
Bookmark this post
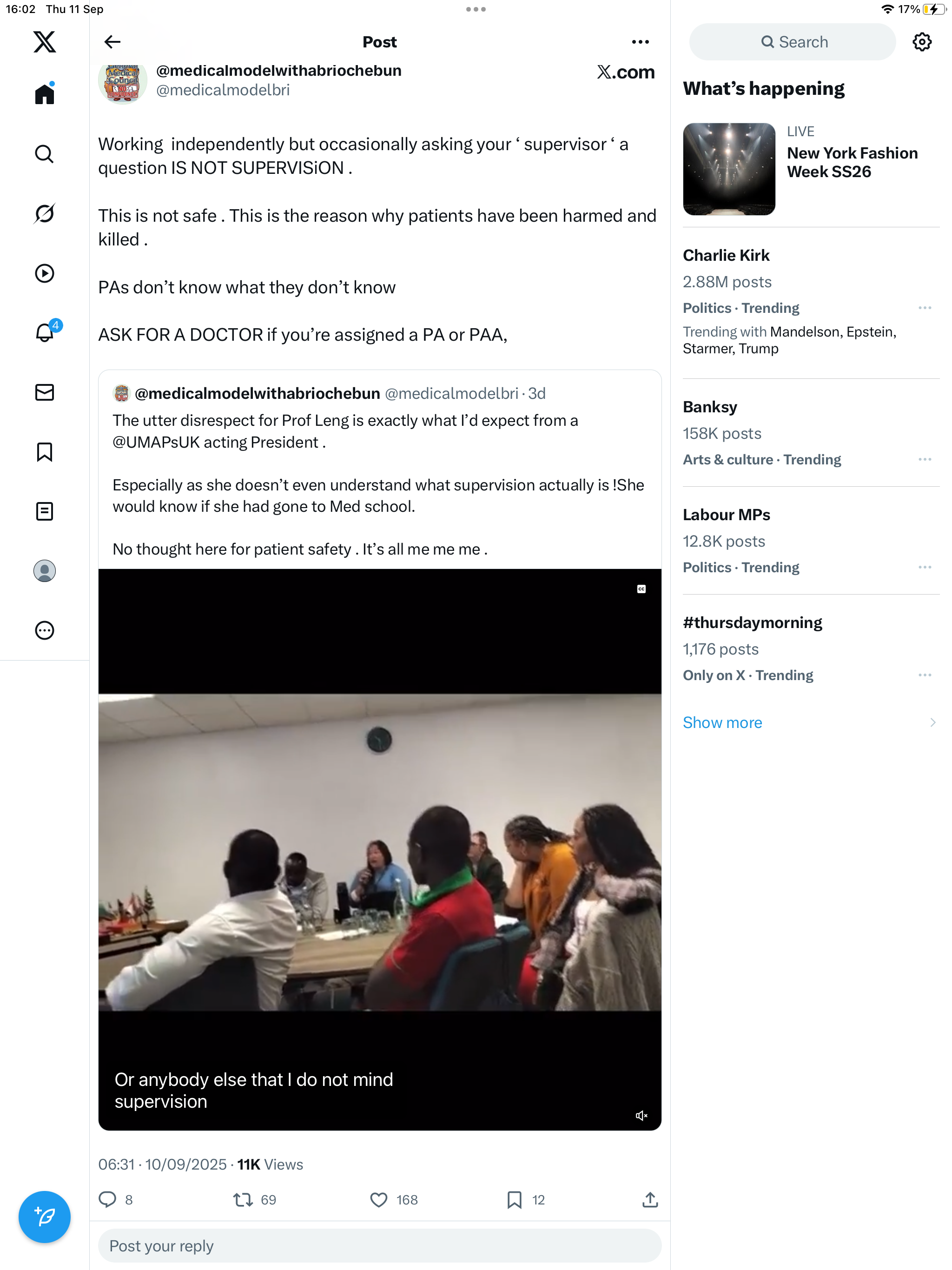(x=514, y=1199)
